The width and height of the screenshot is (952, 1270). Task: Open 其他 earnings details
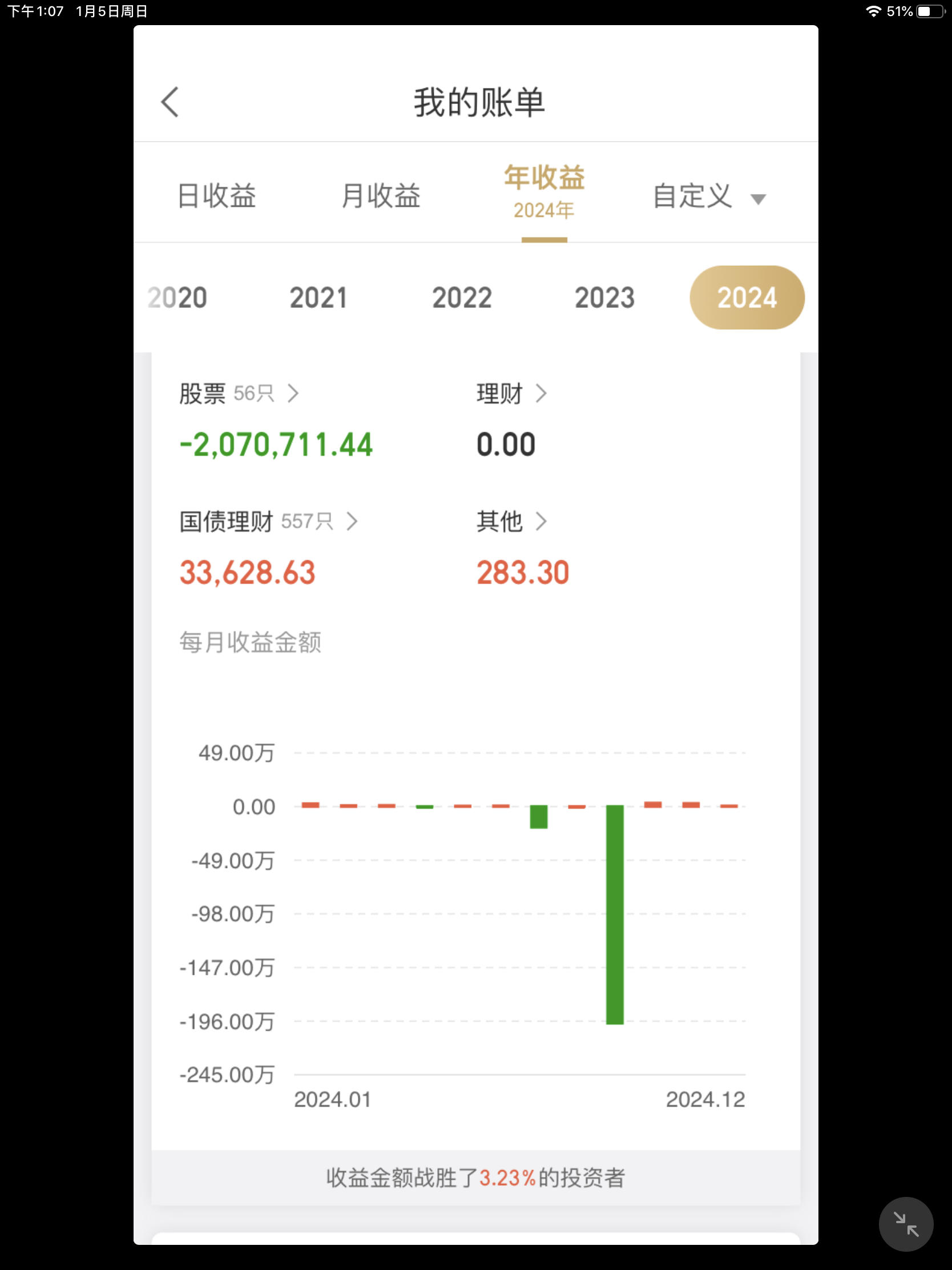[x=511, y=521]
